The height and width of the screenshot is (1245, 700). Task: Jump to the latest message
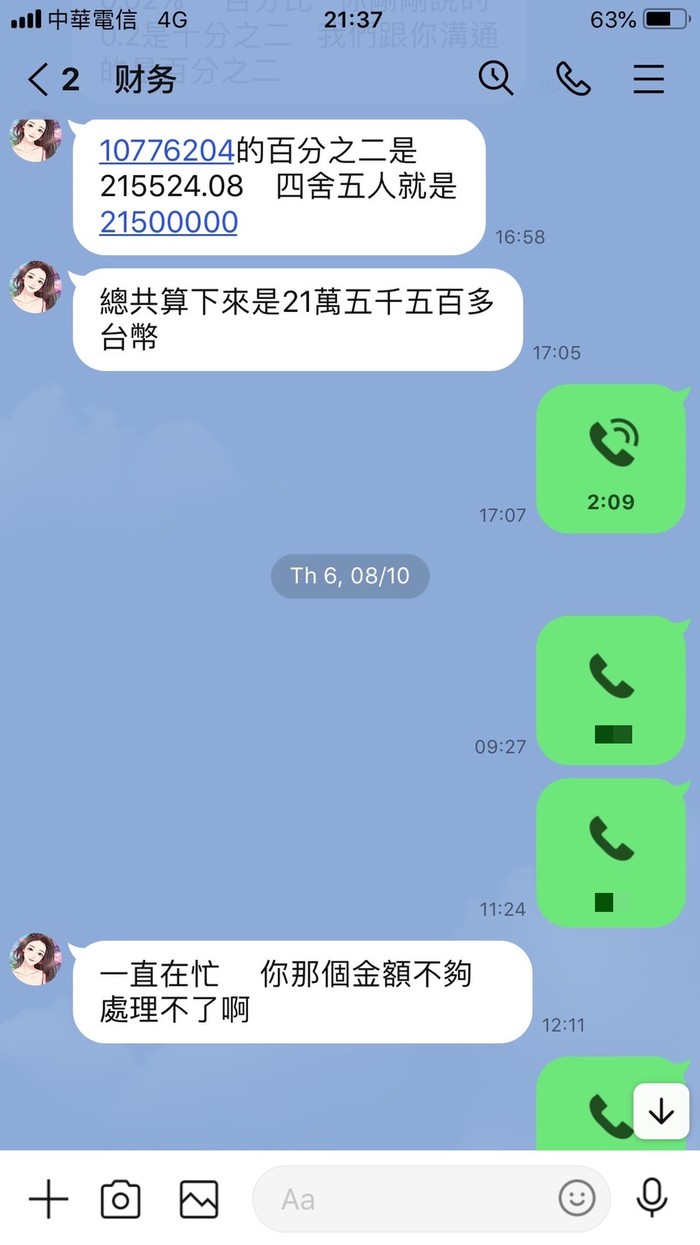point(661,1111)
